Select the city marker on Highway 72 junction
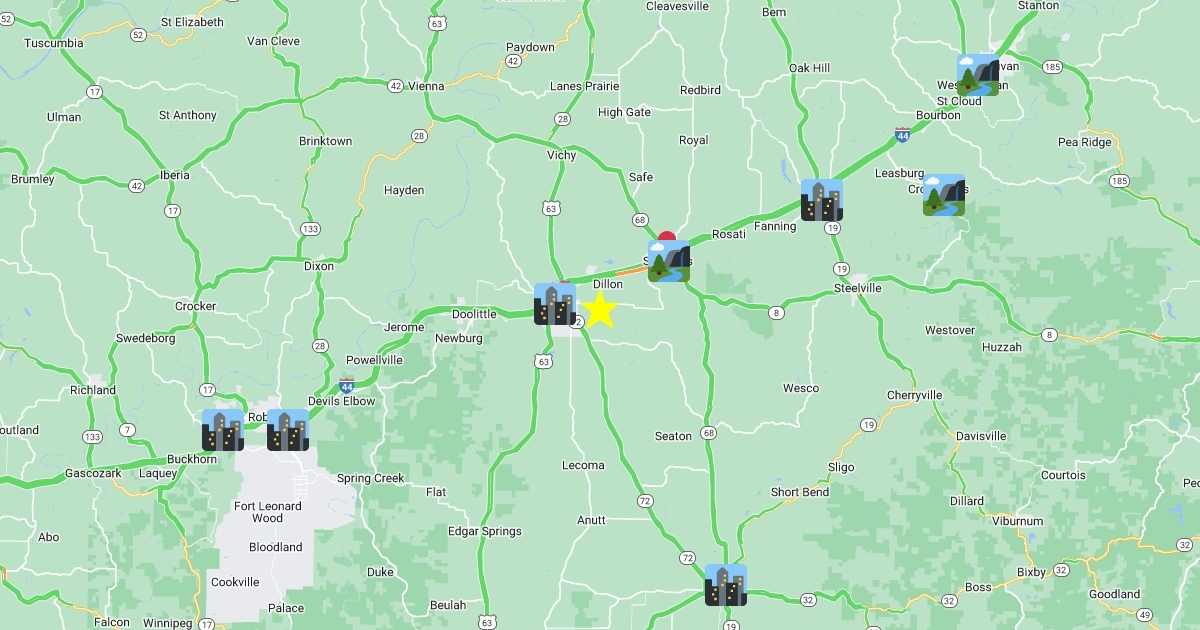This screenshot has height=630, width=1200. click(x=725, y=585)
